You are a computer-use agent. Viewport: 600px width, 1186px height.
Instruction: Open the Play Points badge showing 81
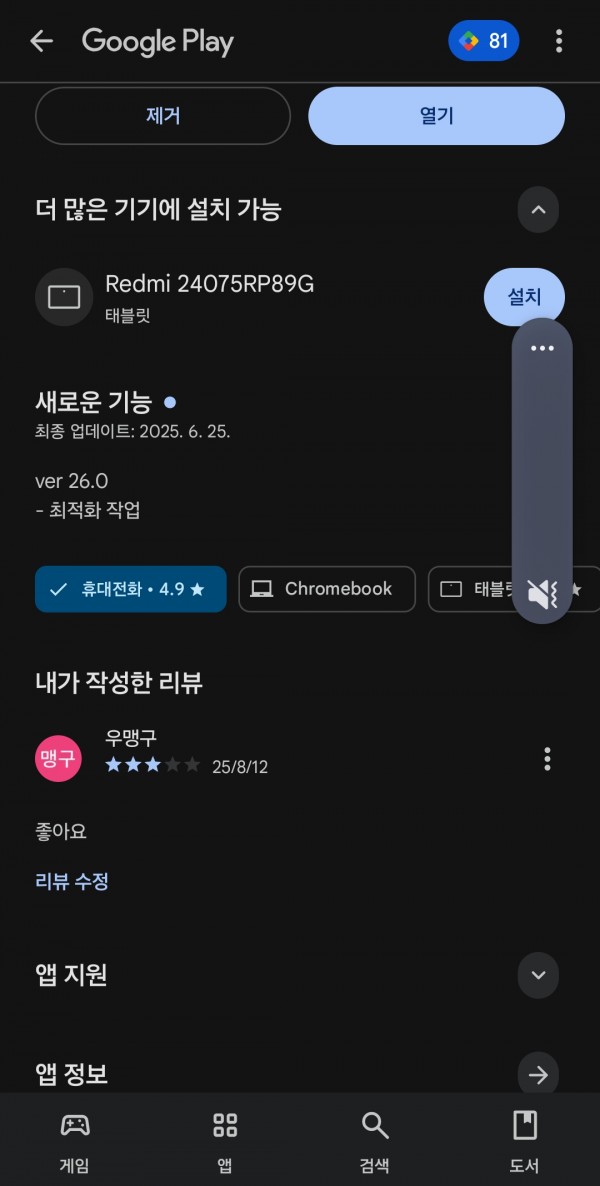pos(483,41)
